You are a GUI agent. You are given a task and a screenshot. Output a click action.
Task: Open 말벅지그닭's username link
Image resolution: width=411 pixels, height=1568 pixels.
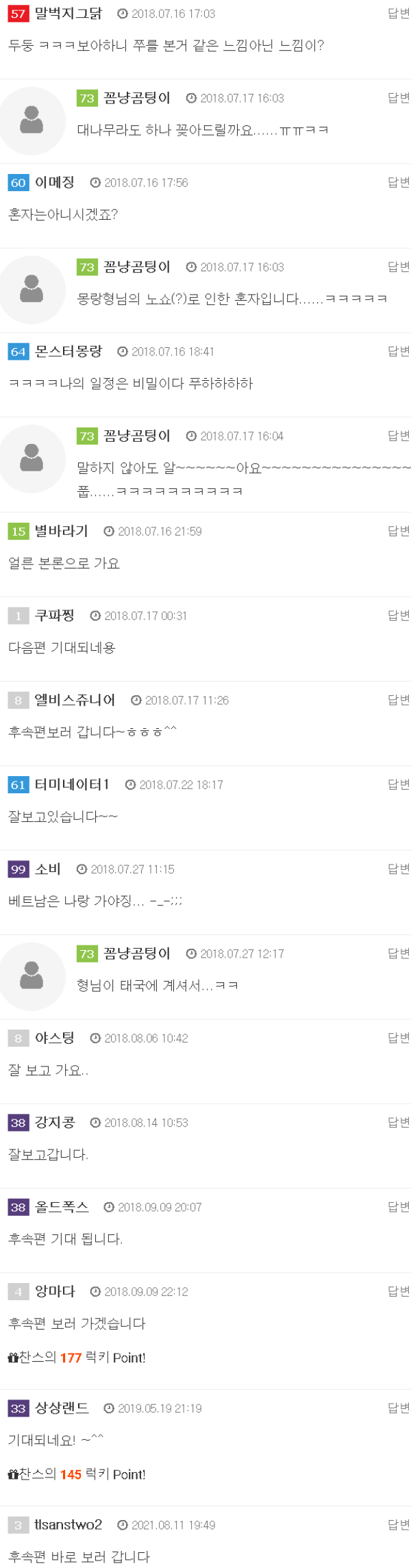68,14
